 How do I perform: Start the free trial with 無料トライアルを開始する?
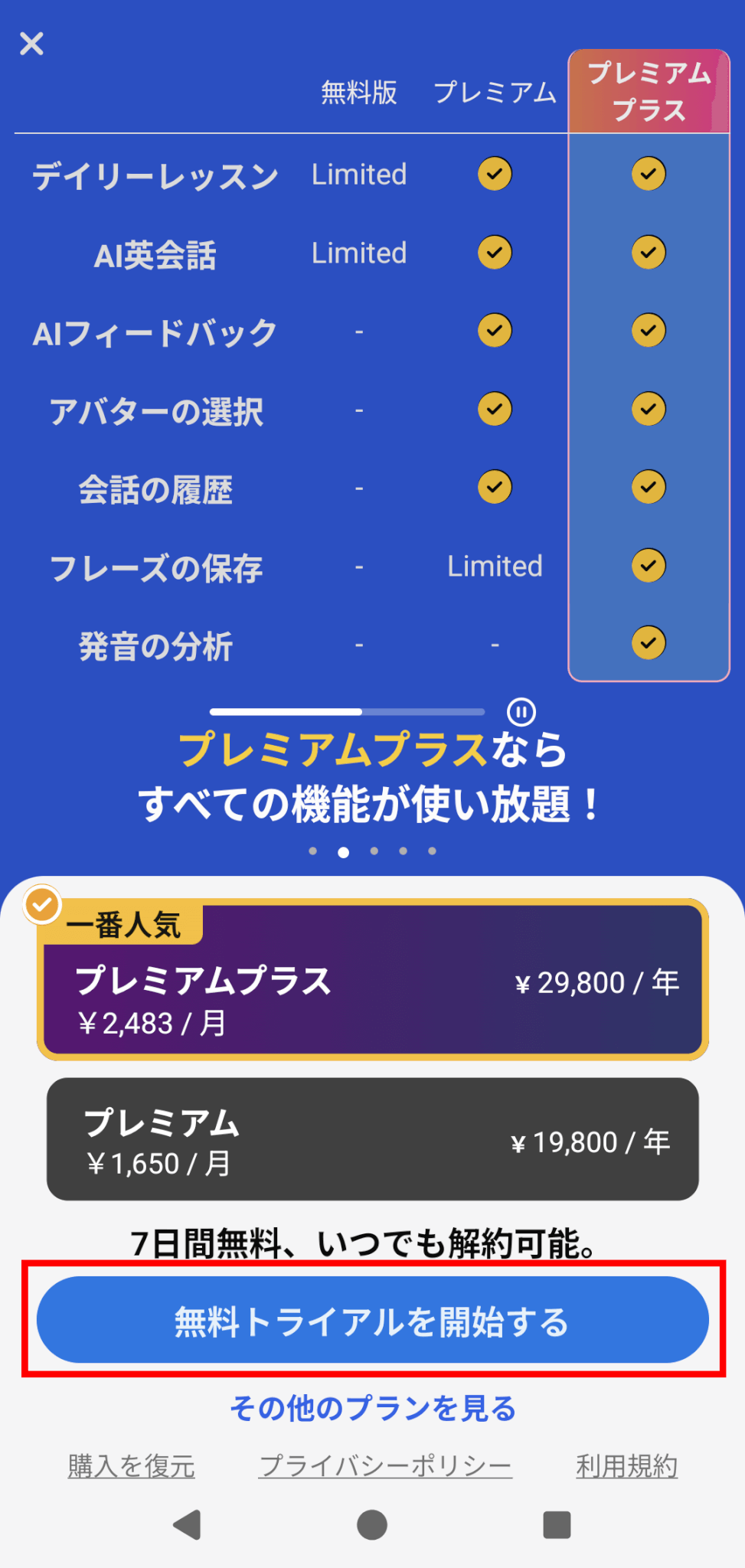(x=373, y=1320)
